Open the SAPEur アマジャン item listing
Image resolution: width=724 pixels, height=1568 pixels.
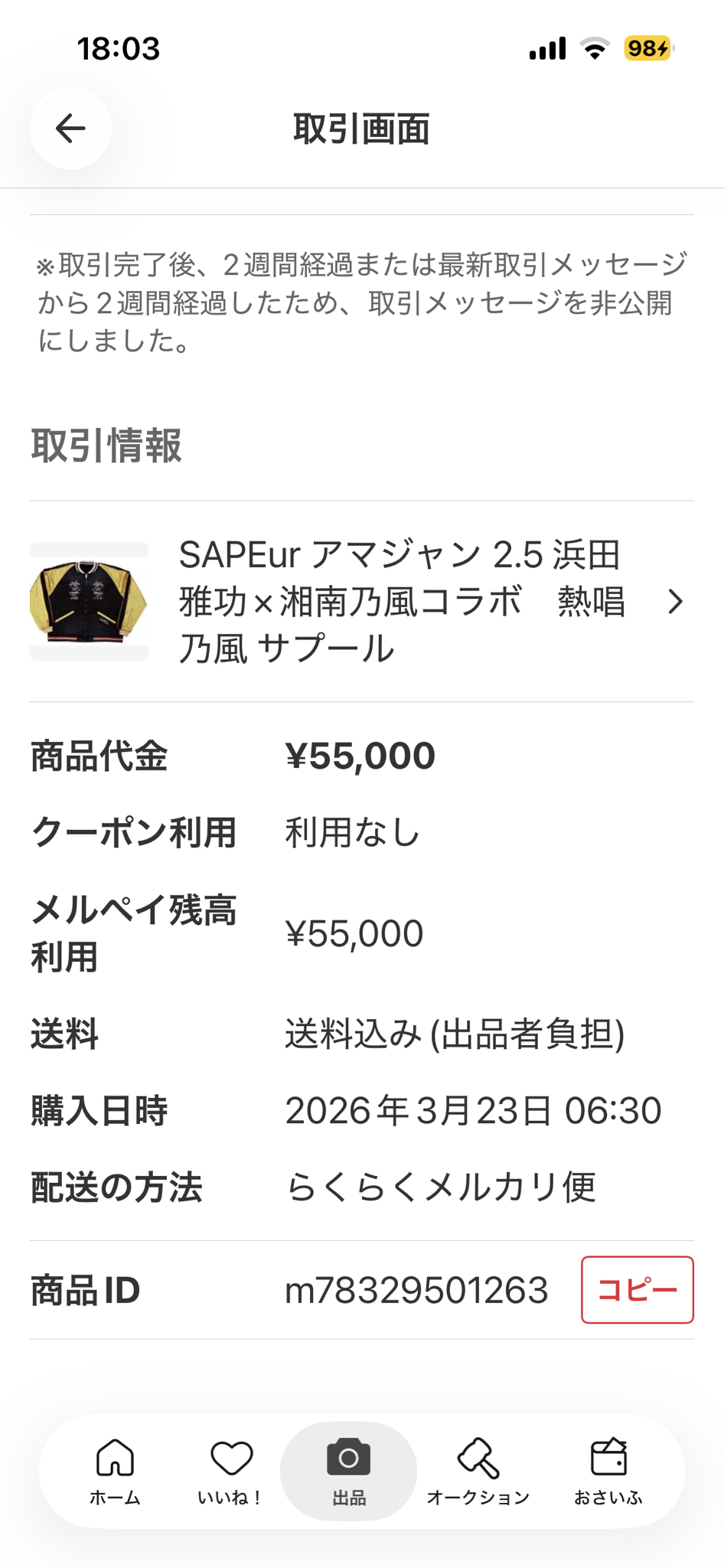click(361, 602)
